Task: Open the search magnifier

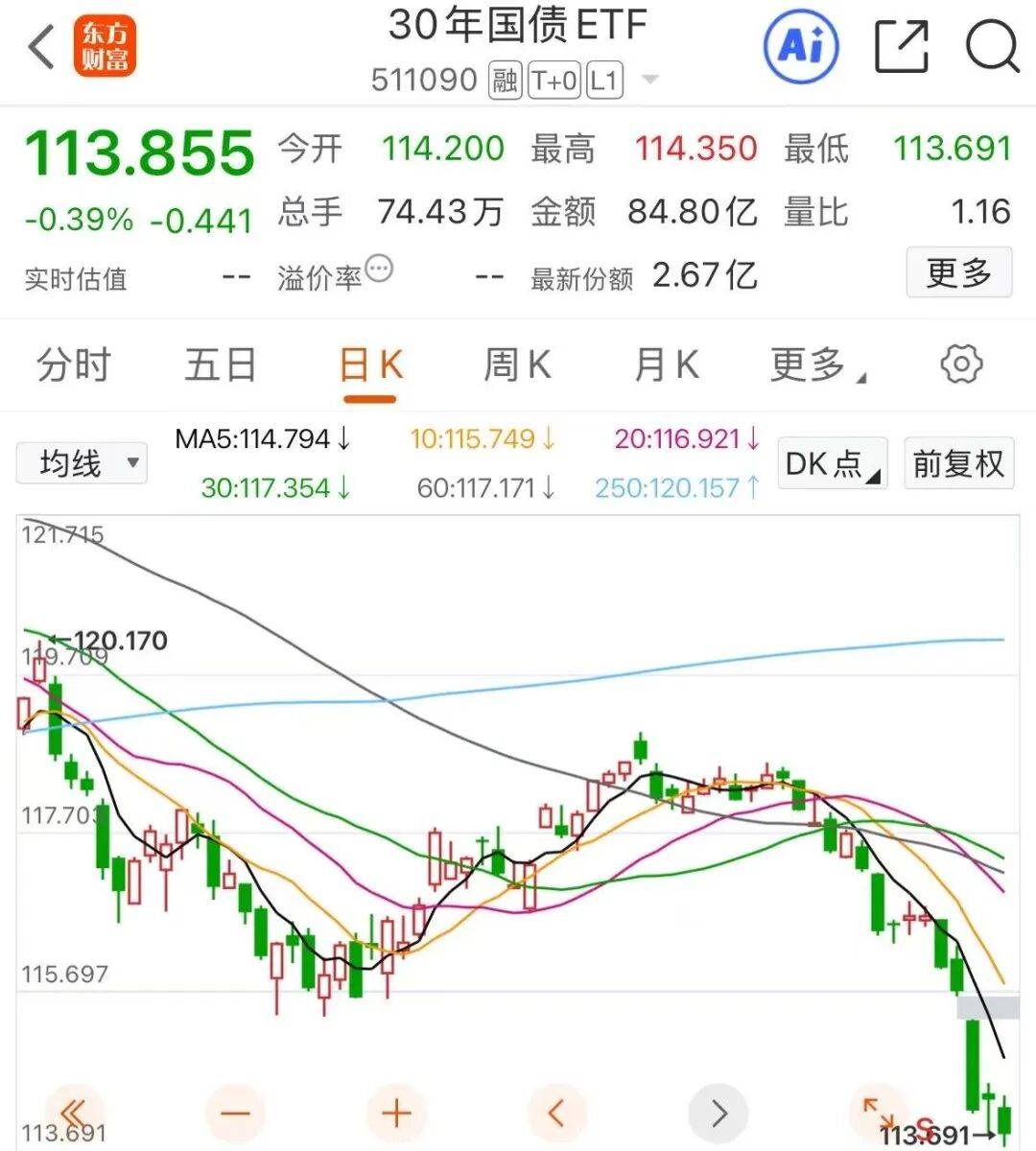Action: pos(990,46)
